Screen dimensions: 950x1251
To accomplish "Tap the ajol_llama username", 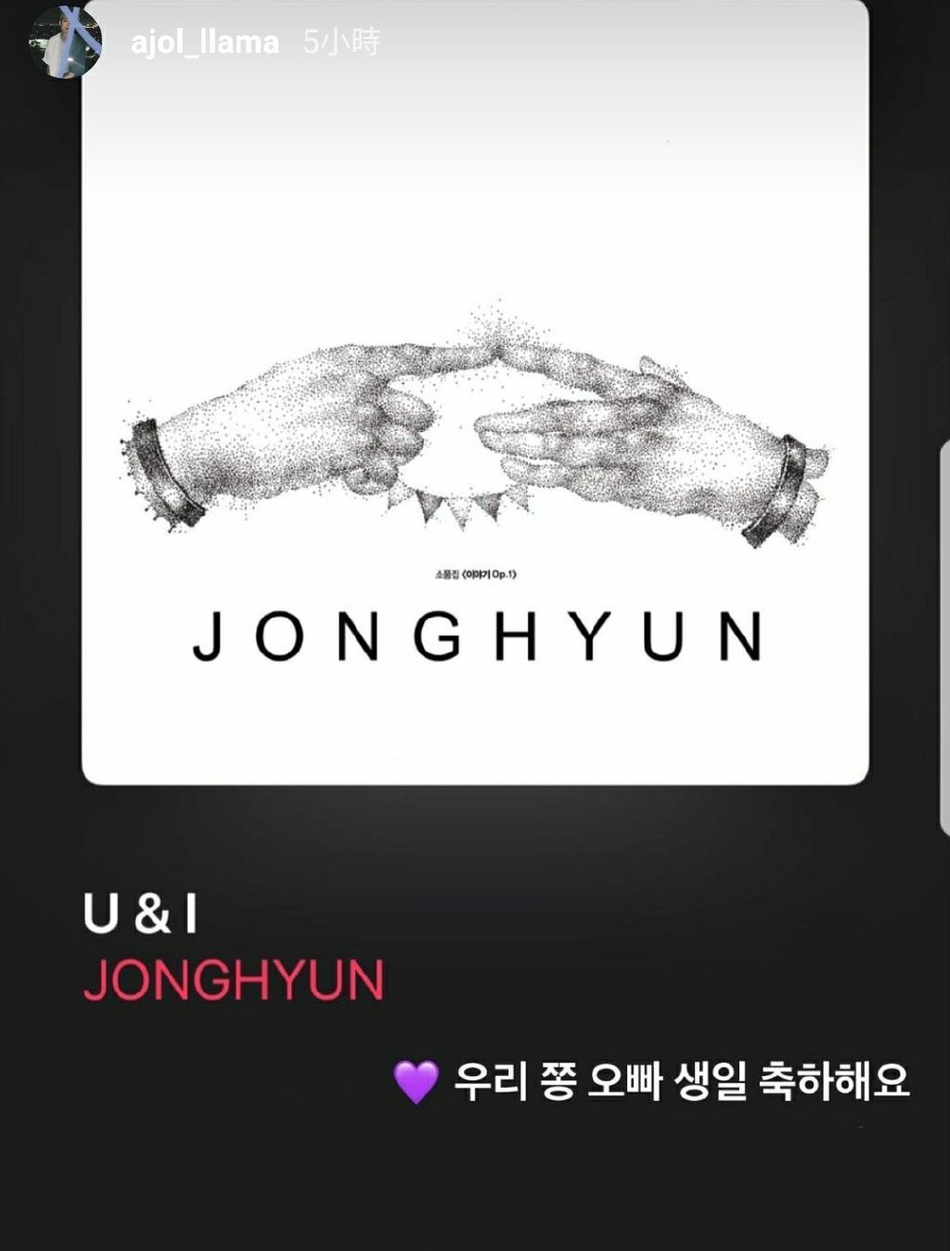I will (x=205, y=43).
